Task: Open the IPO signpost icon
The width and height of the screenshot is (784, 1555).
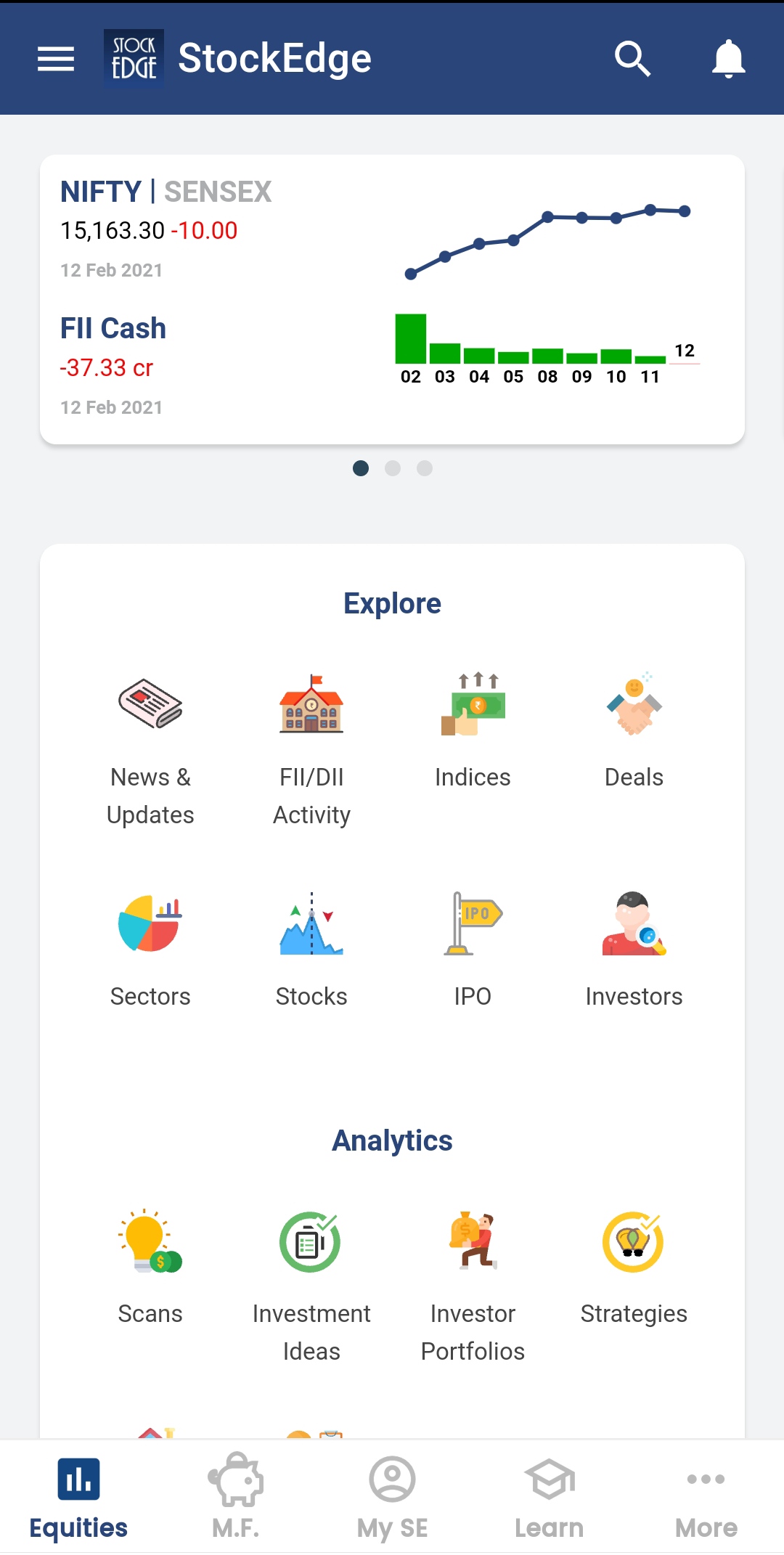Action: pyautogui.click(x=473, y=923)
